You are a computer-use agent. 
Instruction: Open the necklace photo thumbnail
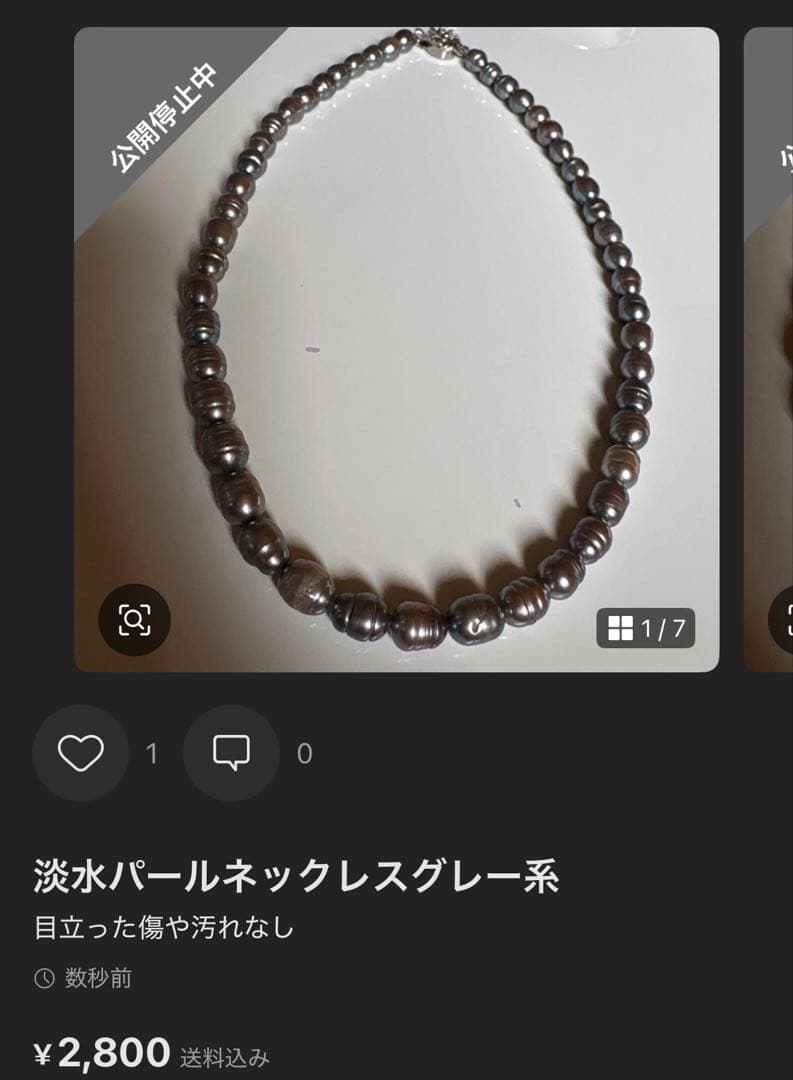[400, 350]
